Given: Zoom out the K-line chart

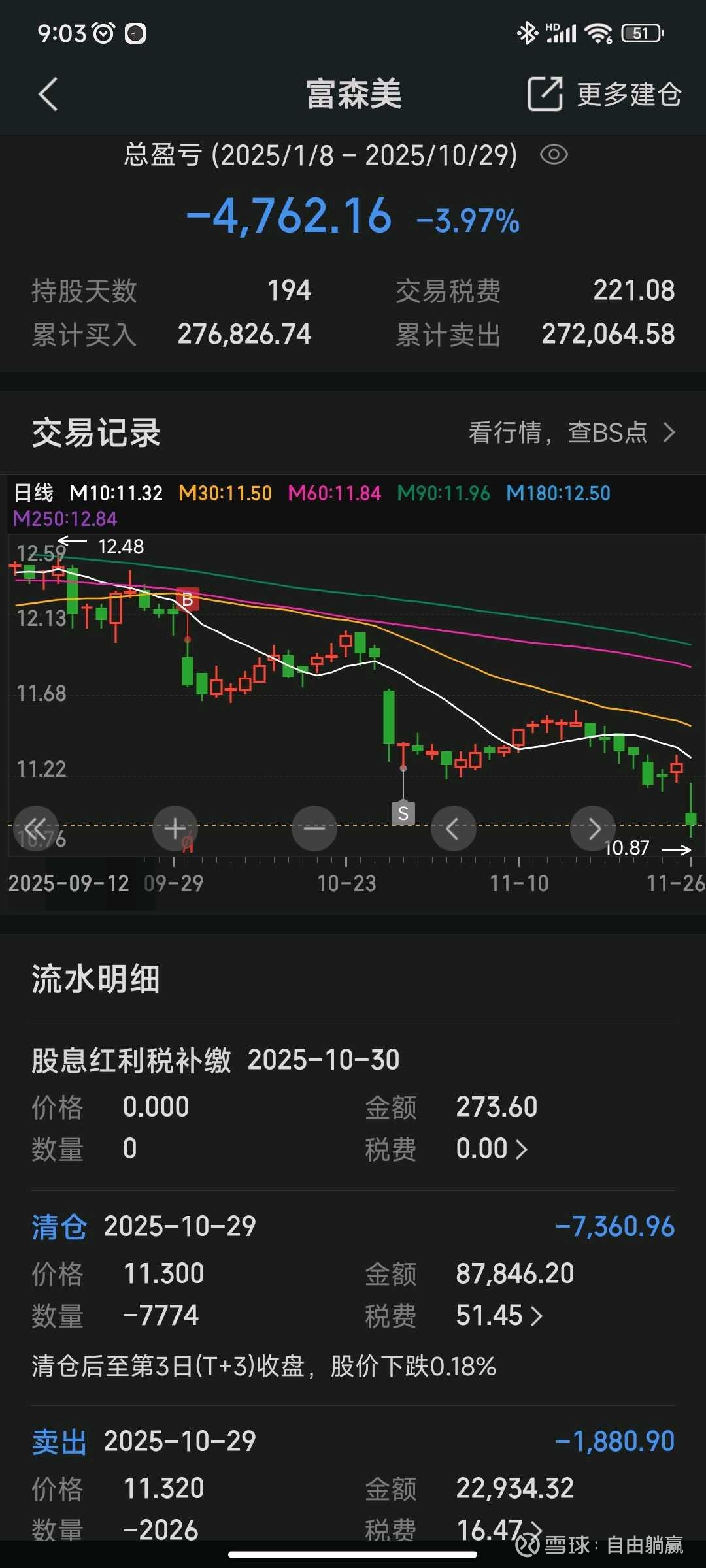Looking at the screenshot, I should [x=314, y=828].
